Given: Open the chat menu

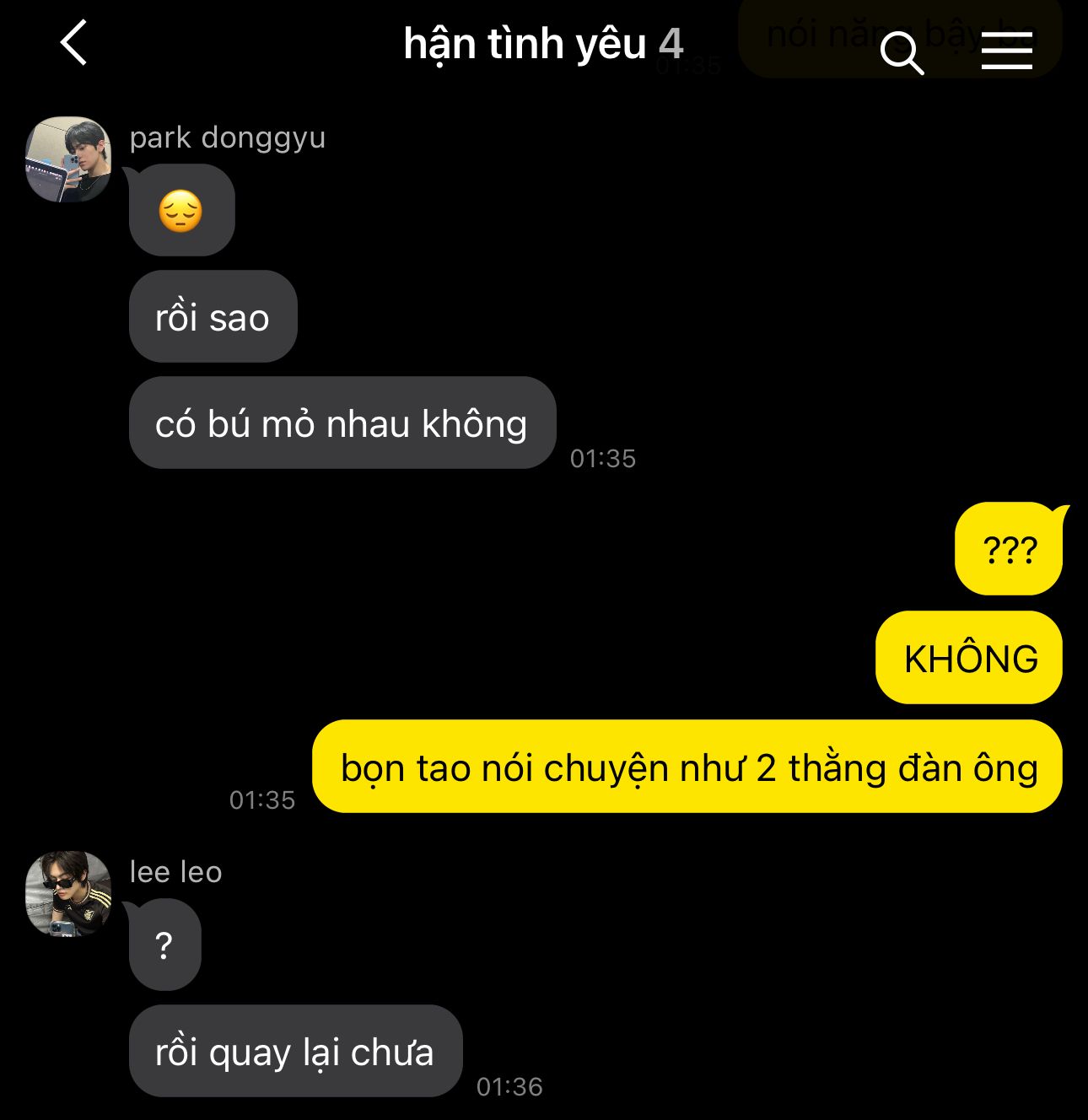Looking at the screenshot, I should click(x=1006, y=52).
